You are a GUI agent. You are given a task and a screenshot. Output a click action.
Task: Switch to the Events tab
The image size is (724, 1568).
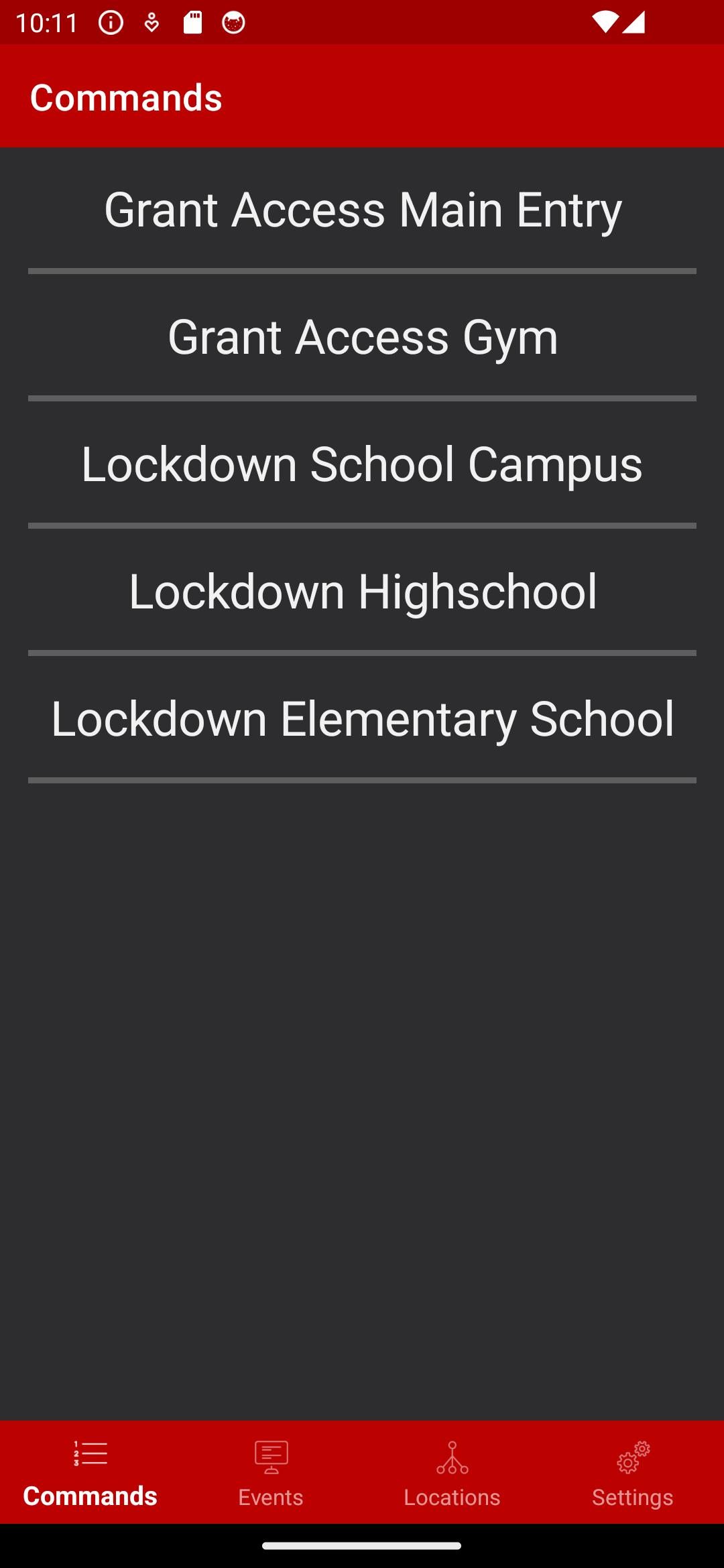point(271,1472)
